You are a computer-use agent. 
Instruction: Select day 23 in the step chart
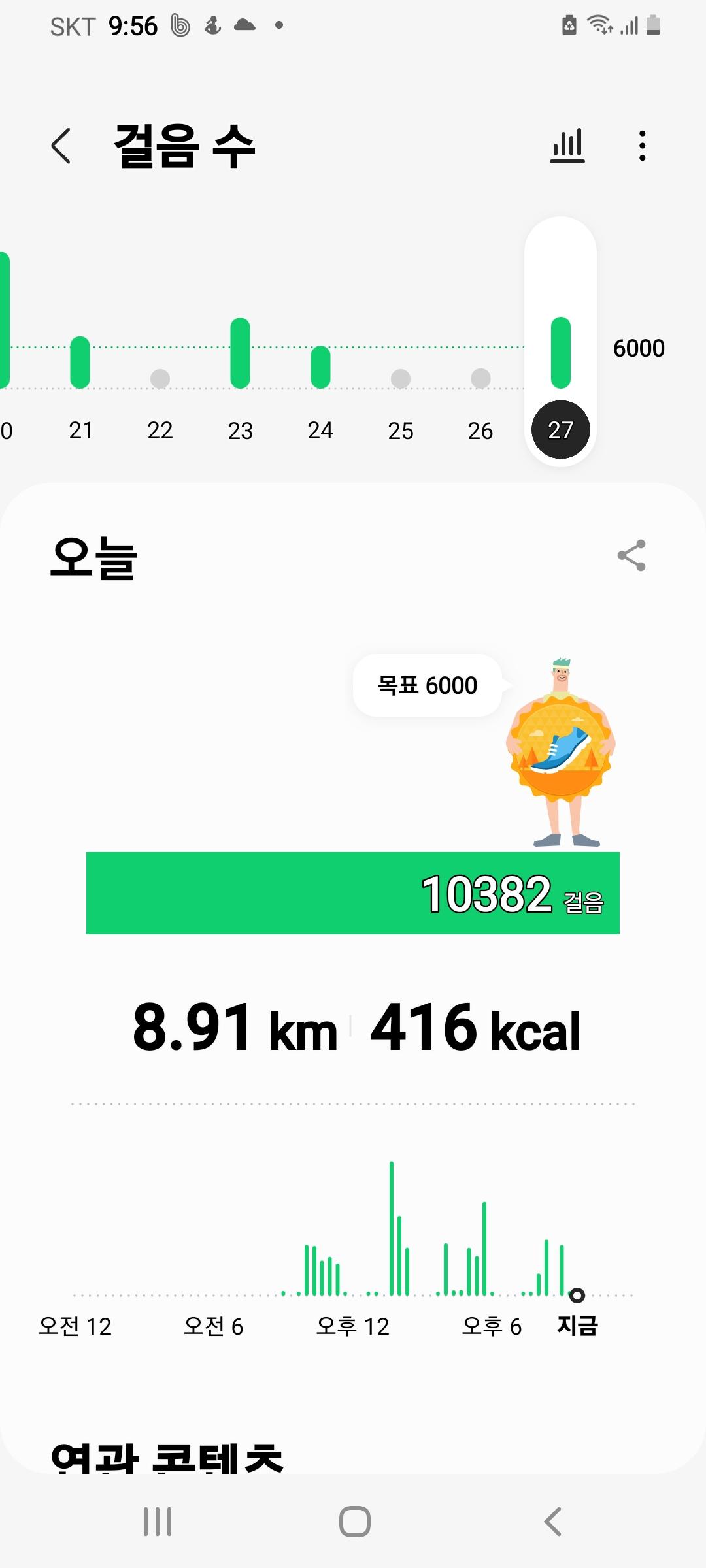tap(241, 392)
